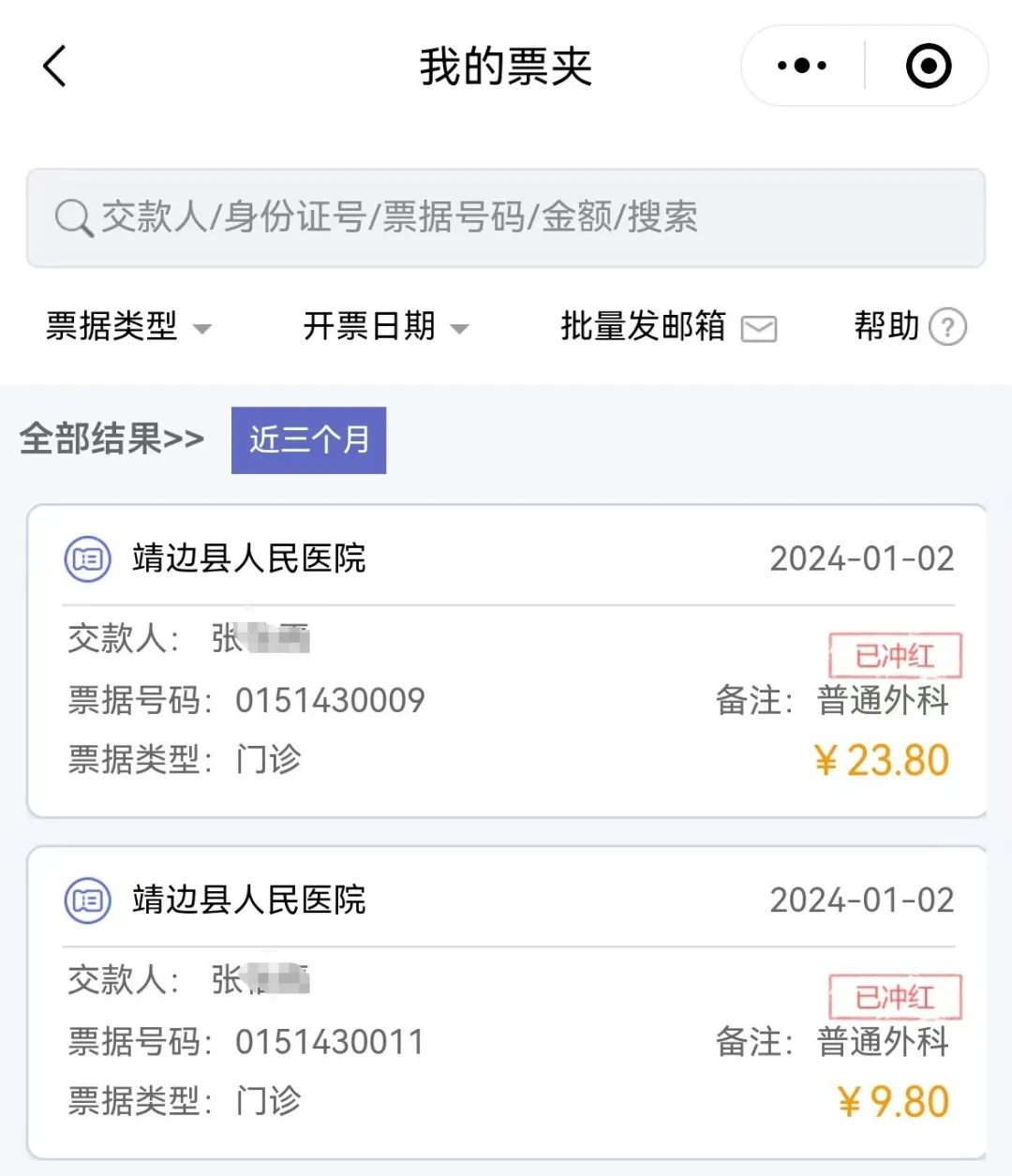The width and height of the screenshot is (1012, 1176).
Task: Focus the 交款人/身份证号 search field
Action: pyautogui.click(x=506, y=217)
